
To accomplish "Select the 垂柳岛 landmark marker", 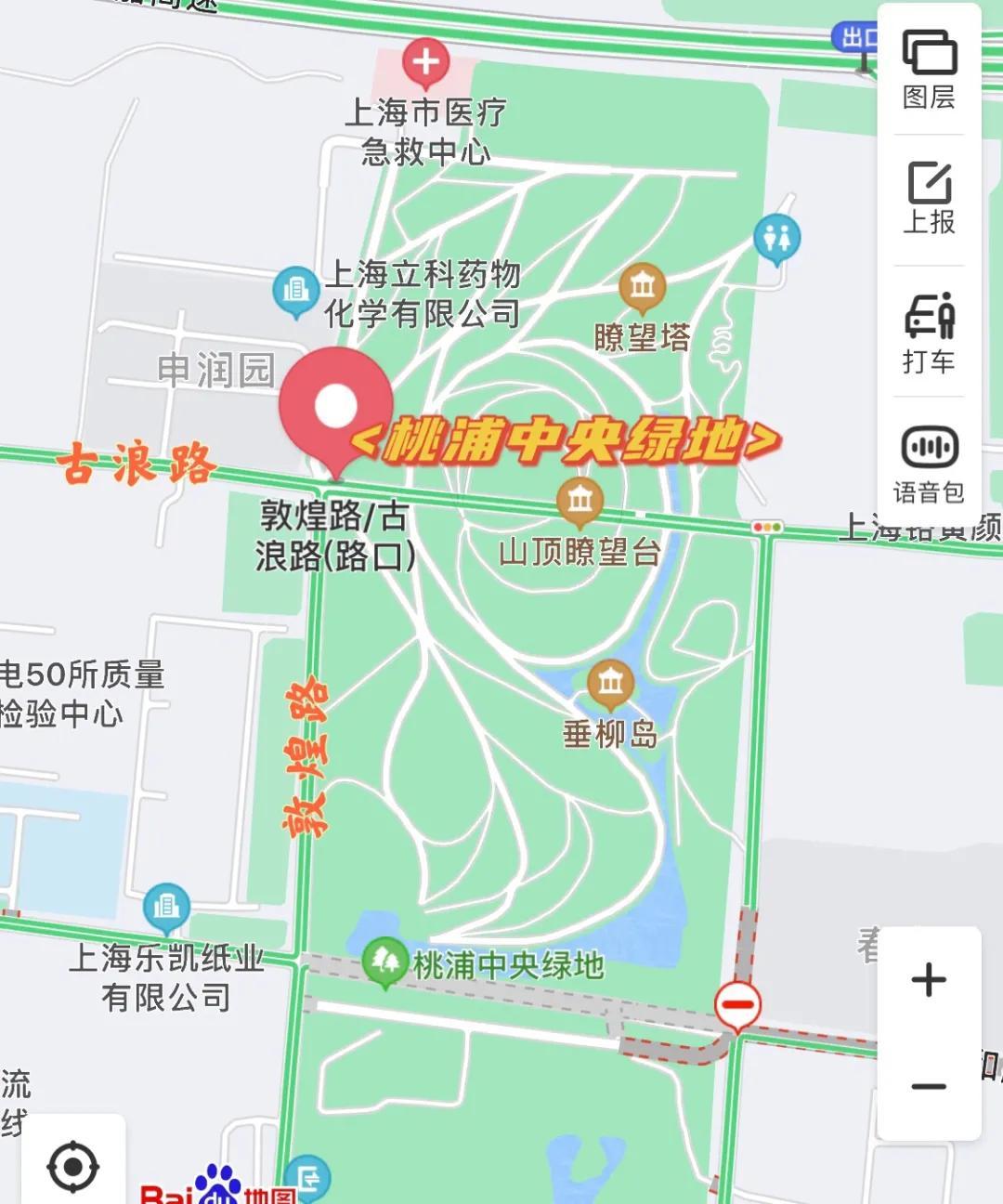I will click(x=610, y=685).
